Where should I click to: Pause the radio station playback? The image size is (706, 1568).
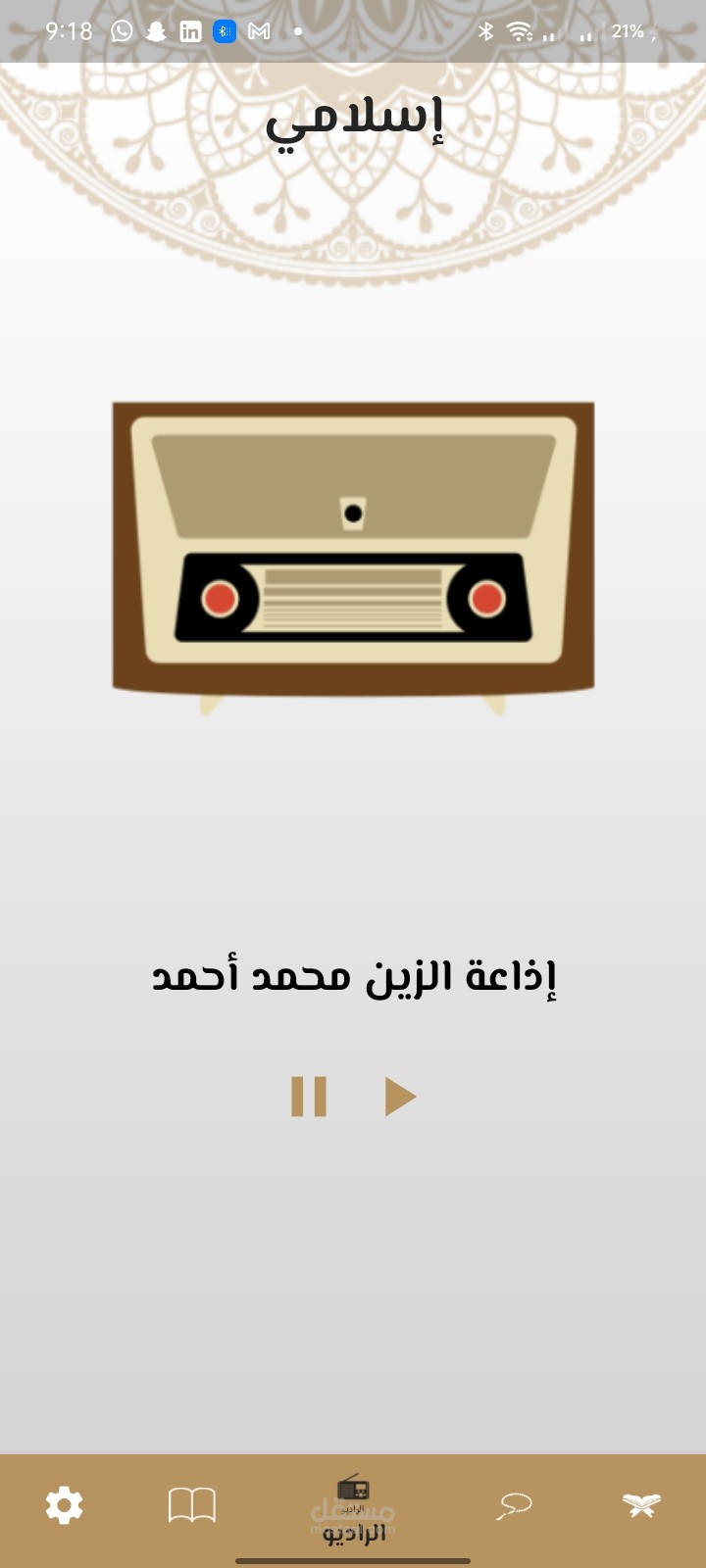pos(309,1097)
